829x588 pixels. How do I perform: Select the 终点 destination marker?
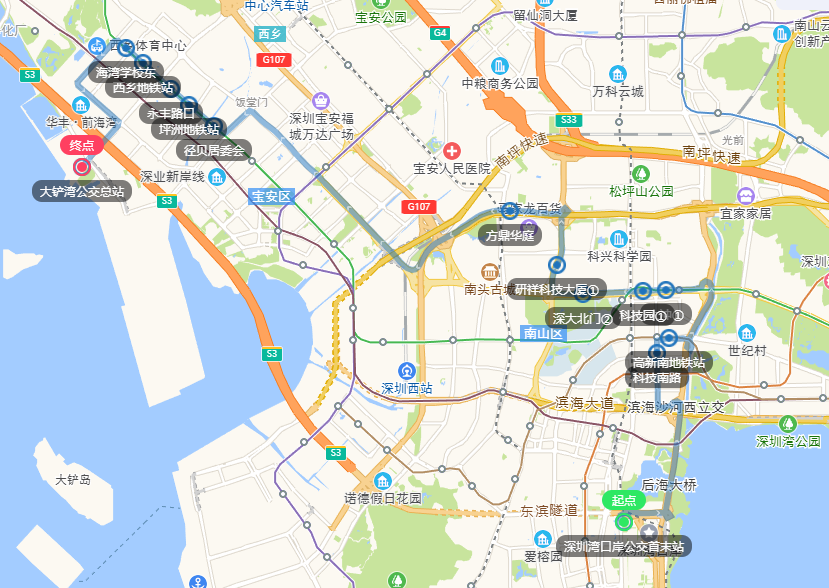coord(83,145)
